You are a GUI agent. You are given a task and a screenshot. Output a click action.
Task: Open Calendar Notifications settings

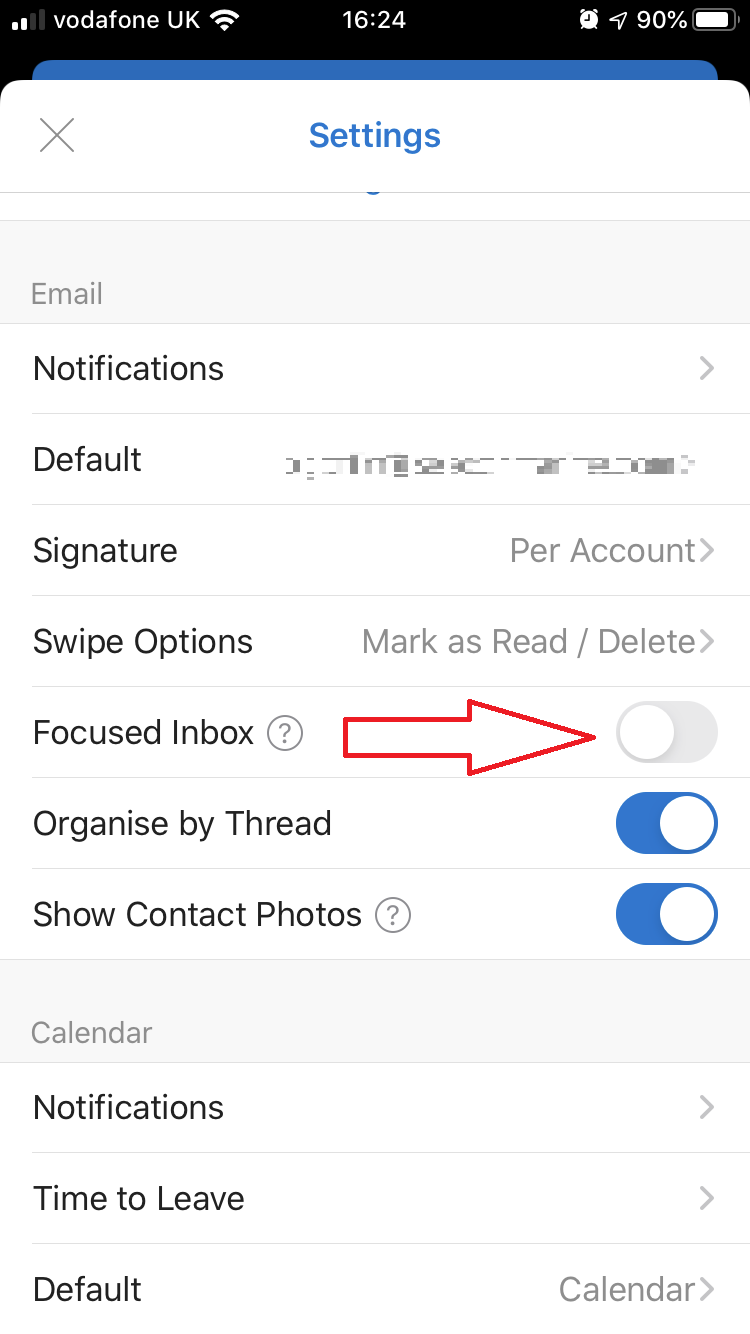tap(375, 1107)
